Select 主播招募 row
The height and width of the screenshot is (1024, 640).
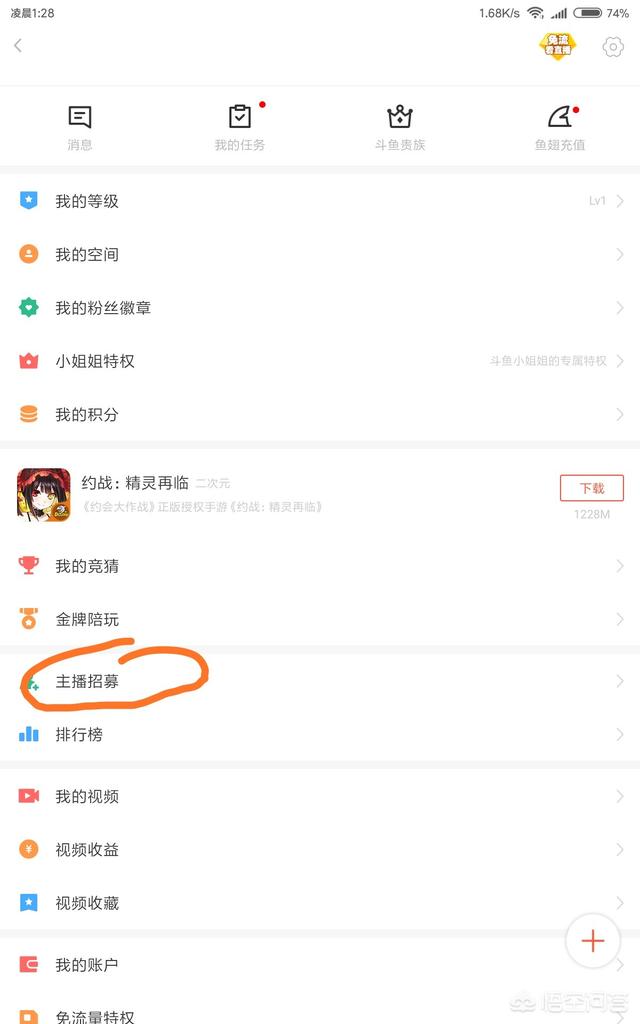pos(320,681)
